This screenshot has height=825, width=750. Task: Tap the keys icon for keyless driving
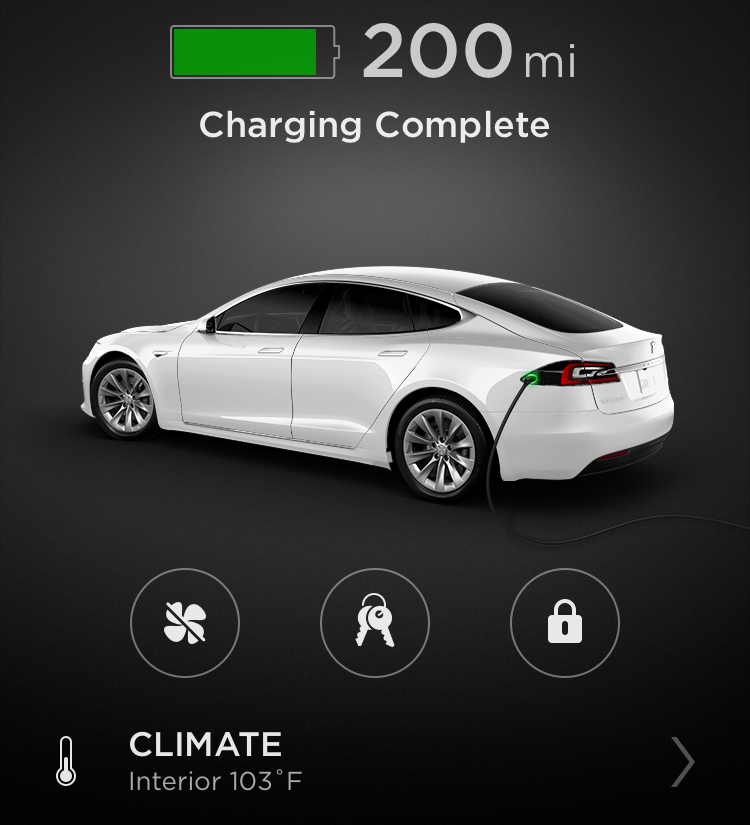(x=375, y=623)
